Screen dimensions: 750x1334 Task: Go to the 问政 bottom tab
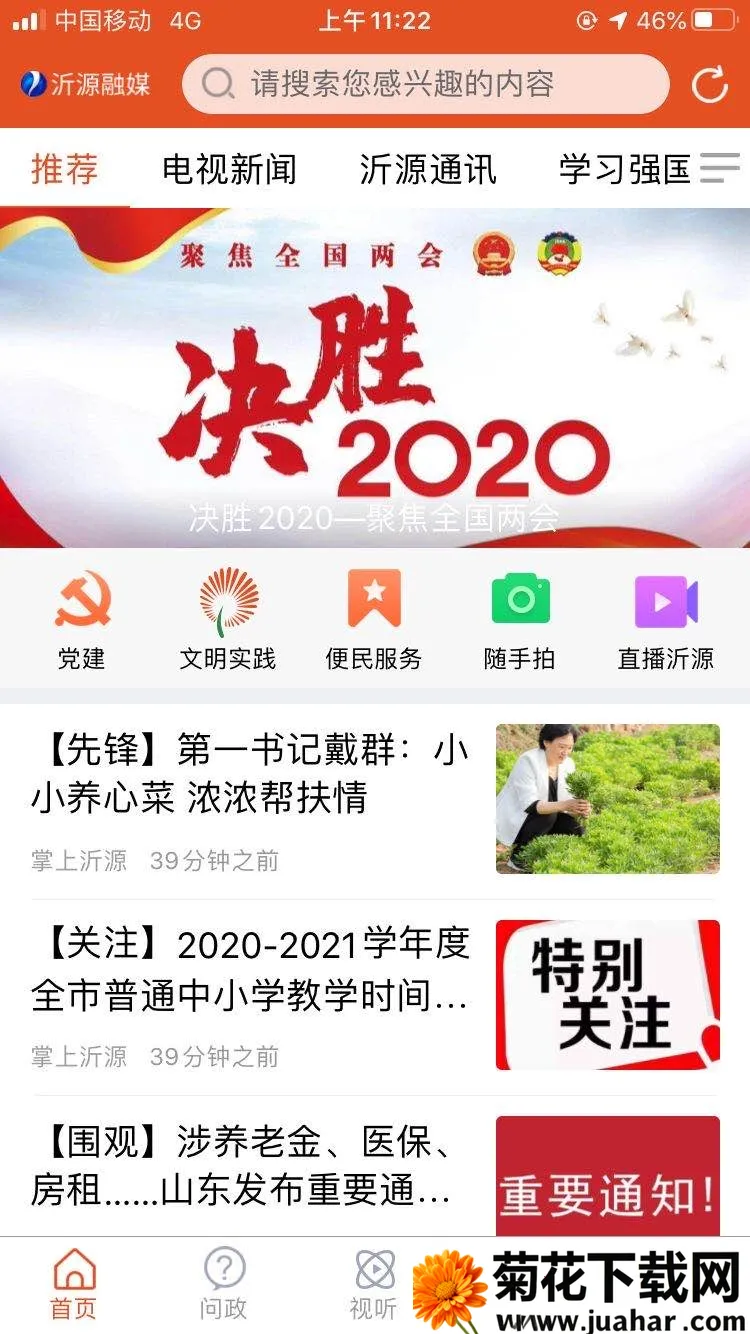tap(223, 1284)
